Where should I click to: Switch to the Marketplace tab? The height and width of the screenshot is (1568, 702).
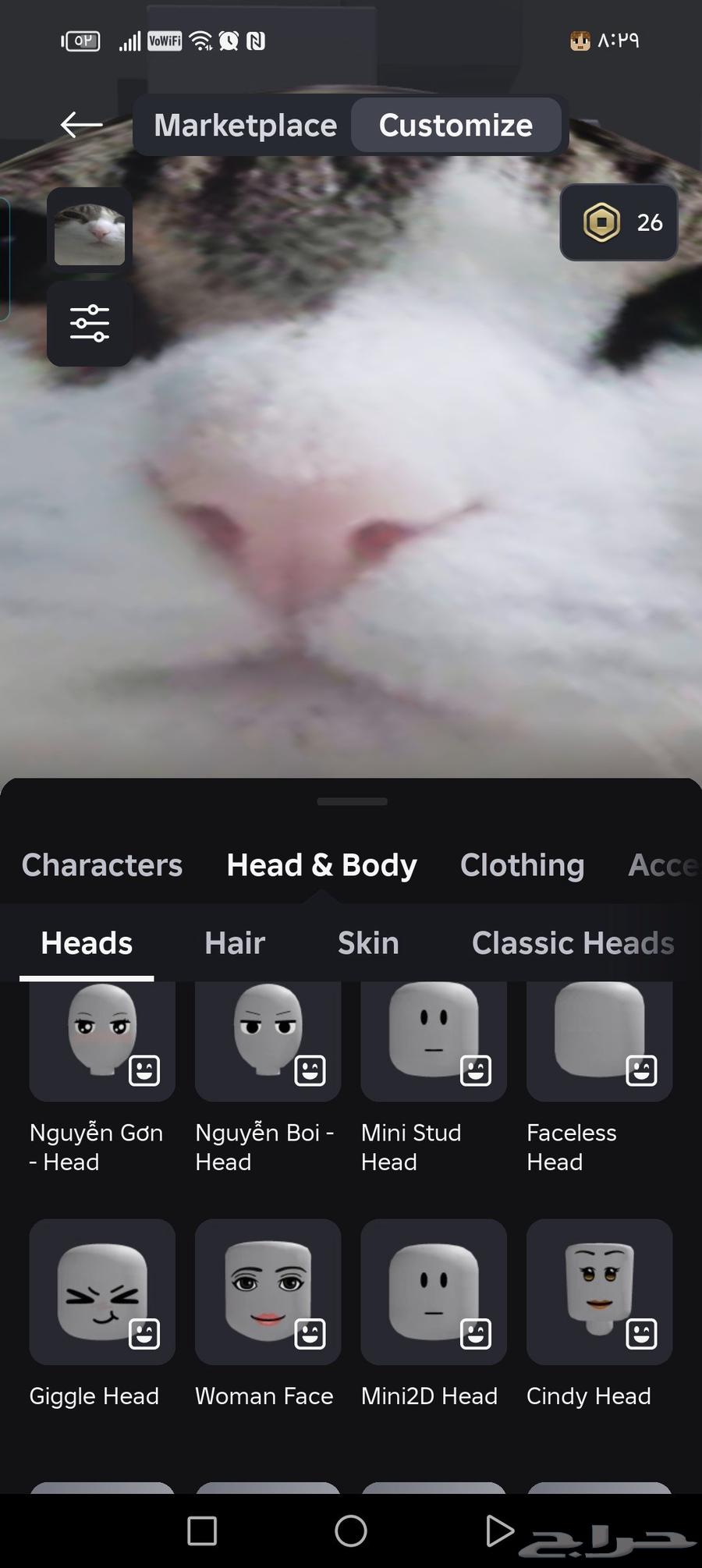click(245, 126)
